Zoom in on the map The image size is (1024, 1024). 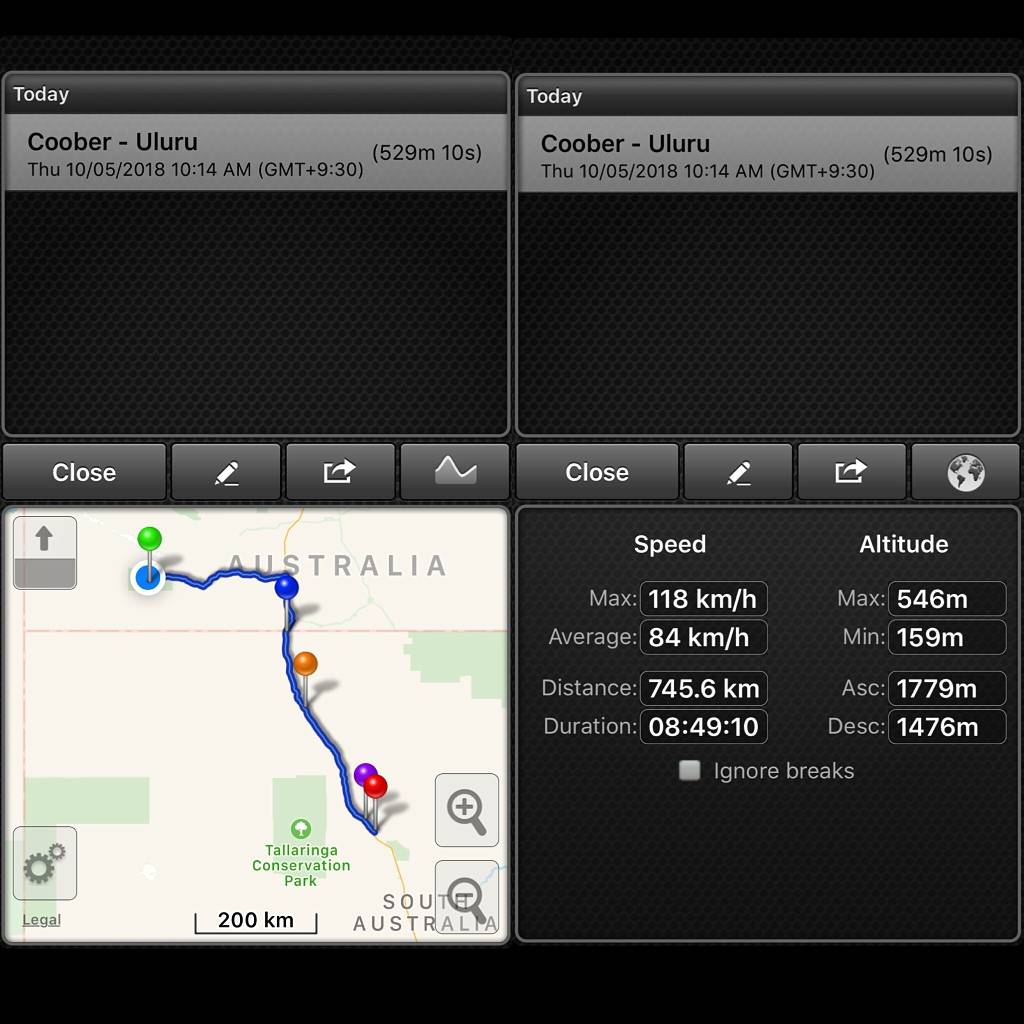467,809
